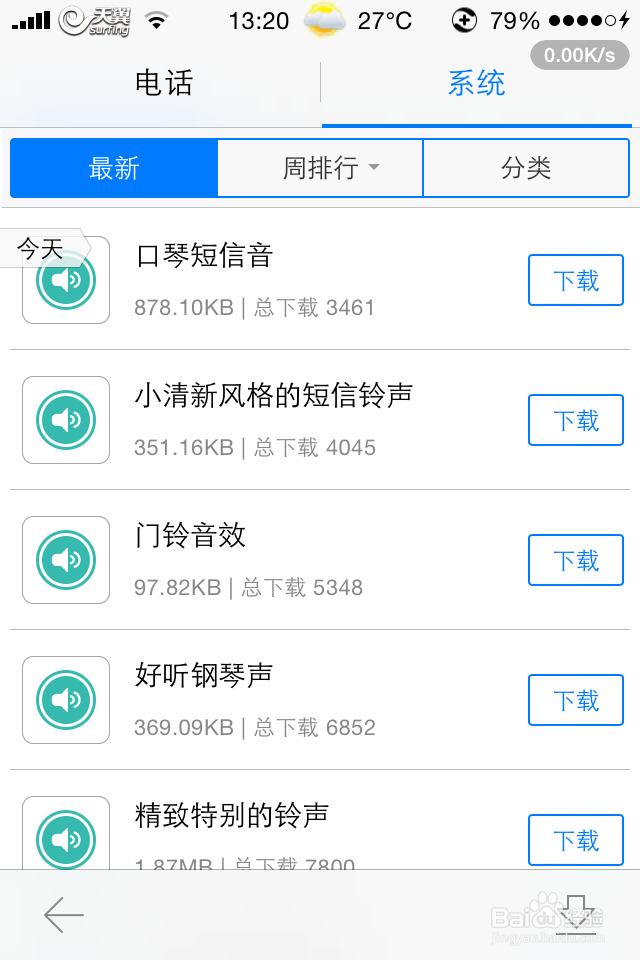Play preview of 口琴短信音
The width and height of the screenshot is (640, 960).
(x=66, y=282)
